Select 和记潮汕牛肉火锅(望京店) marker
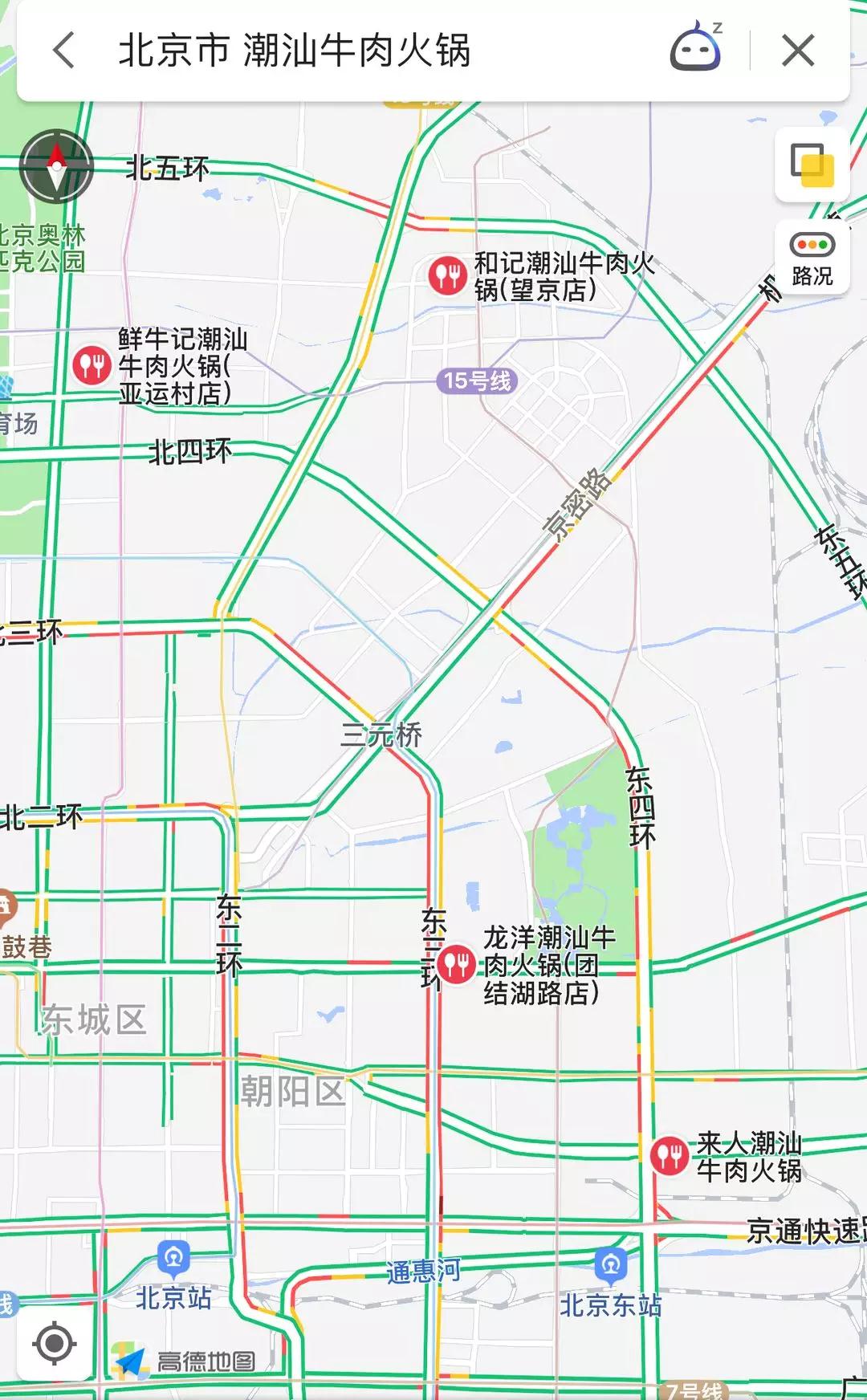Viewport: 867px width, 1400px height. pos(447,275)
